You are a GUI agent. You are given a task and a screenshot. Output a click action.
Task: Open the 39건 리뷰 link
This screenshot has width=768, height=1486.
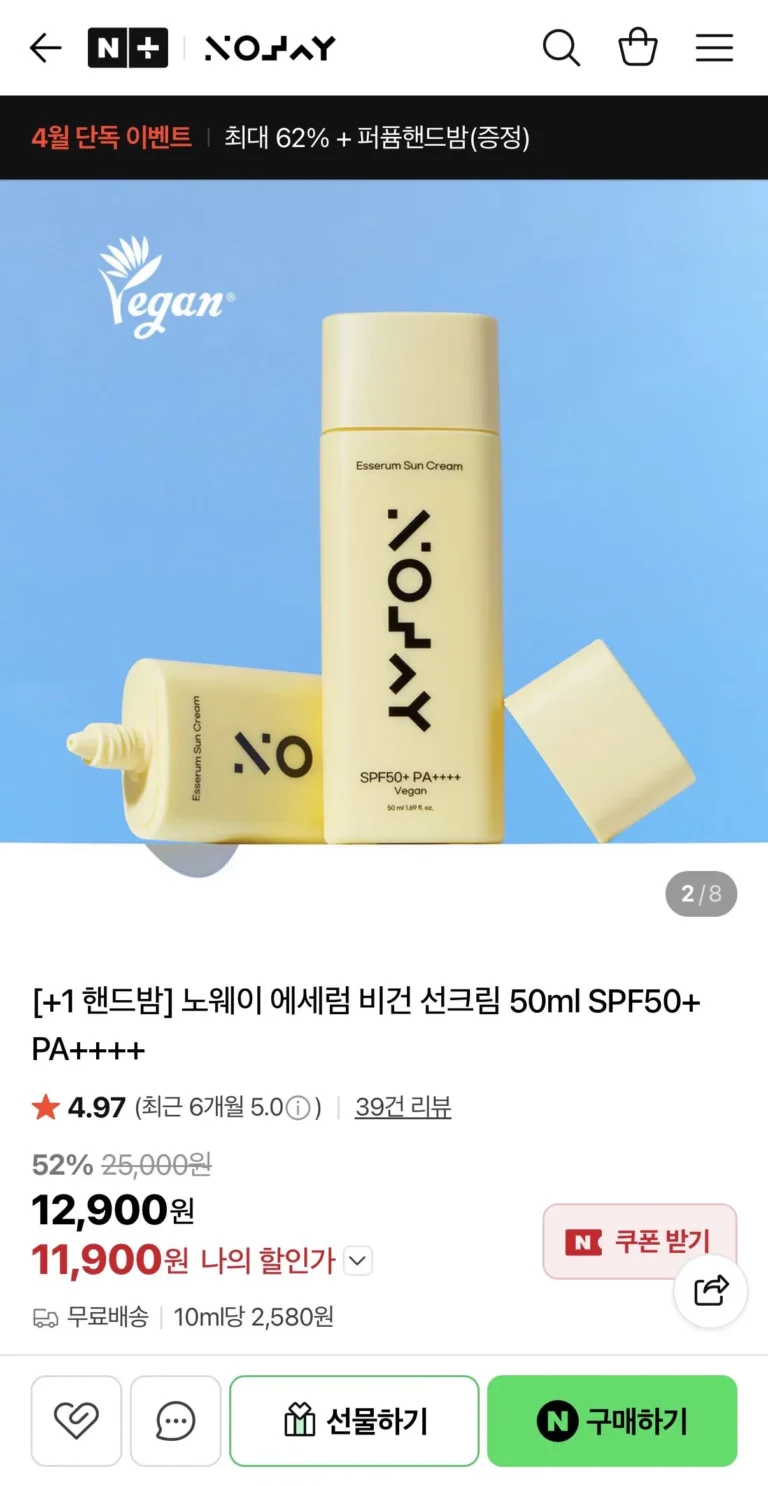click(403, 1107)
